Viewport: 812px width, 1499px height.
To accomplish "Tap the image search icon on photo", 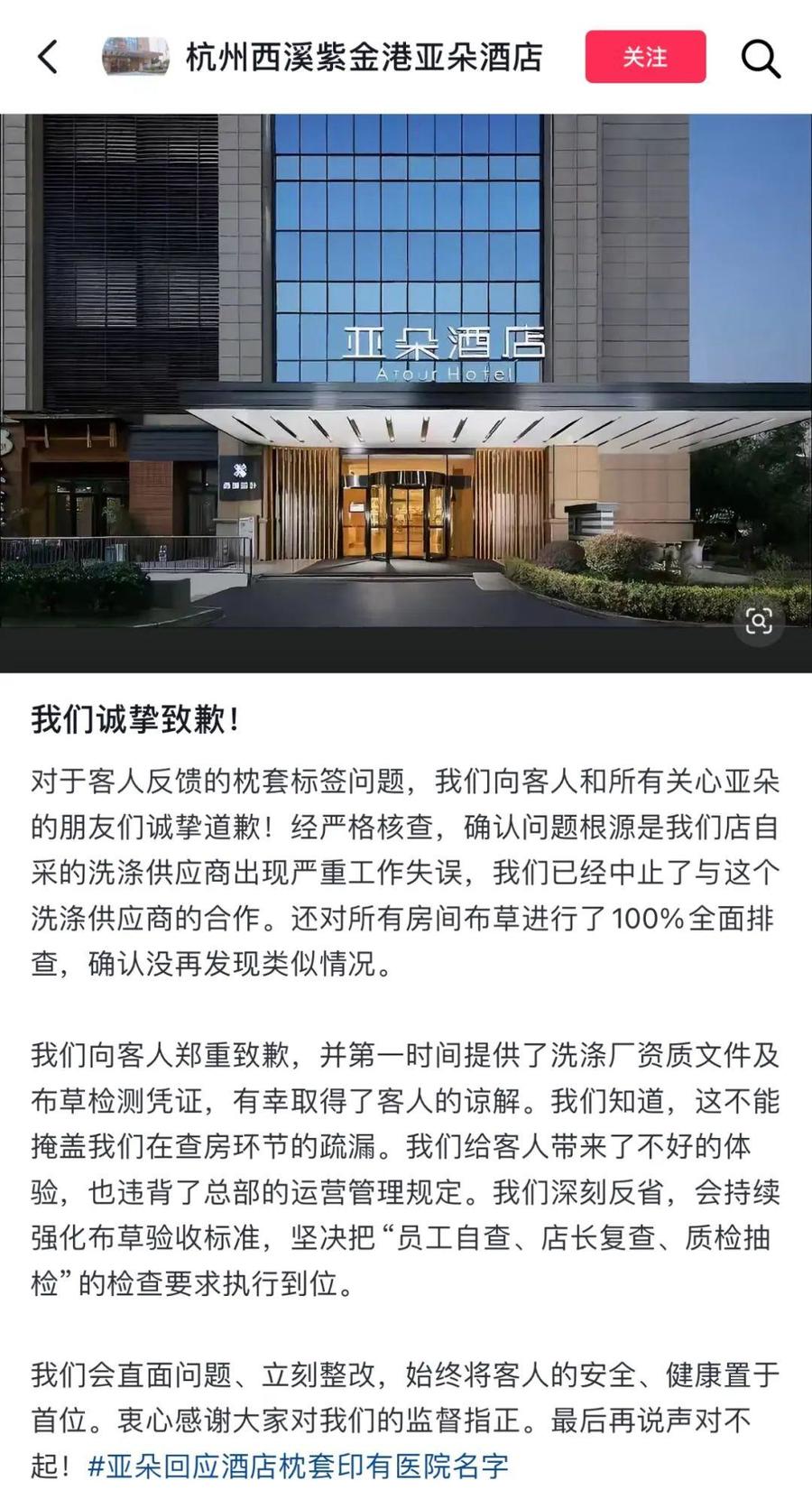I will (x=759, y=621).
